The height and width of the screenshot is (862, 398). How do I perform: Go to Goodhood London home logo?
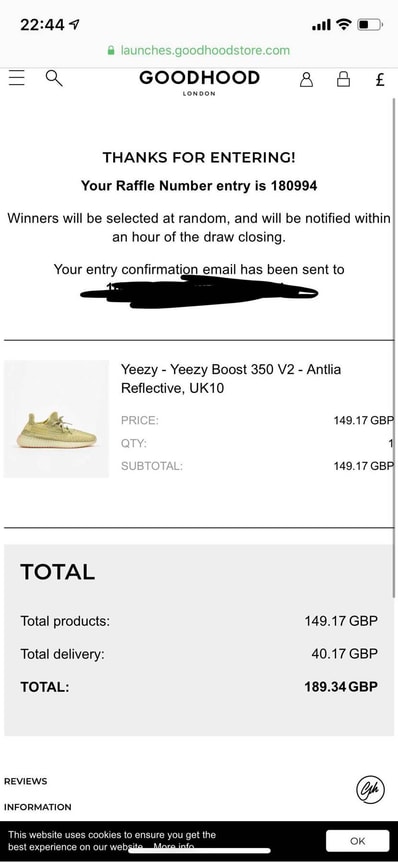click(x=199, y=82)
